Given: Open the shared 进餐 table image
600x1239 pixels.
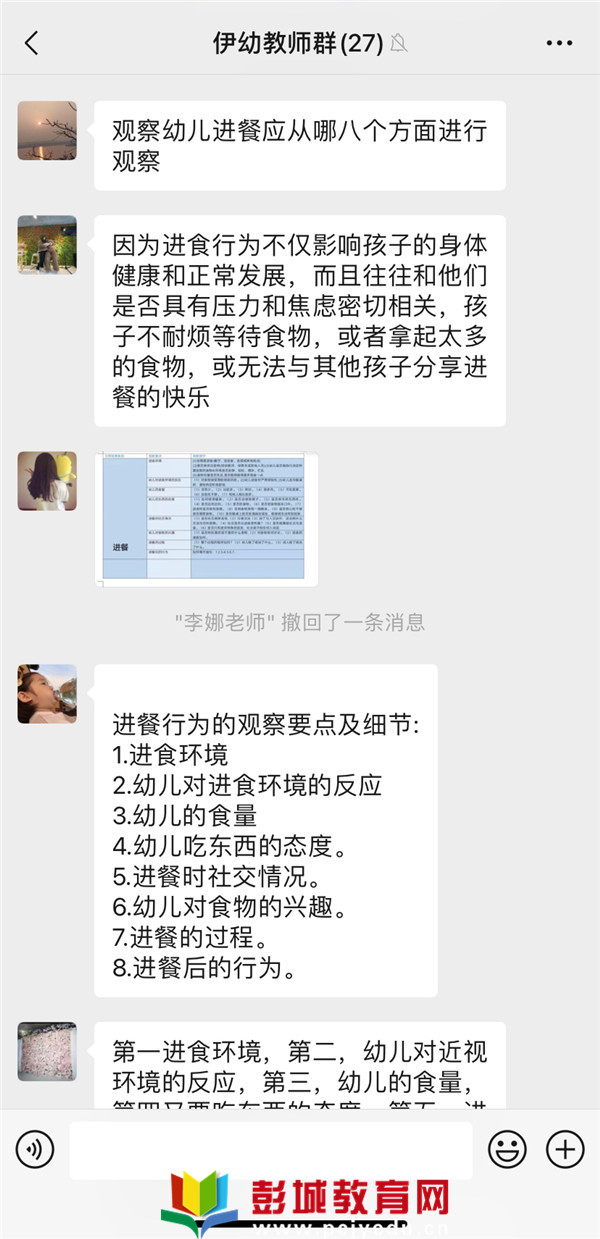Looking at the screenshot, I should tap(206, 519).
